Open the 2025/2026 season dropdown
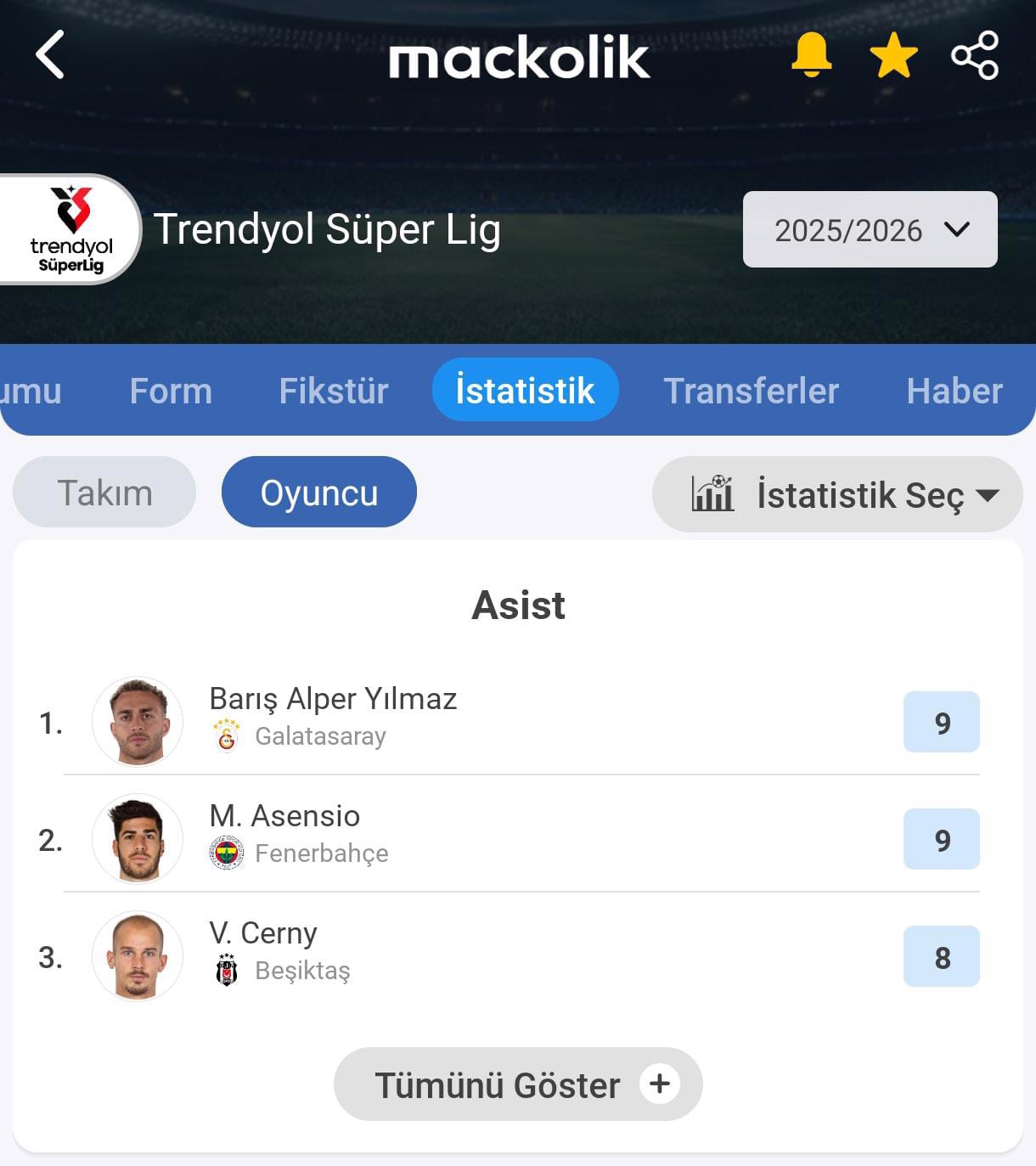This screenshot has height=1166, width=1036. [x=870, y=230]
